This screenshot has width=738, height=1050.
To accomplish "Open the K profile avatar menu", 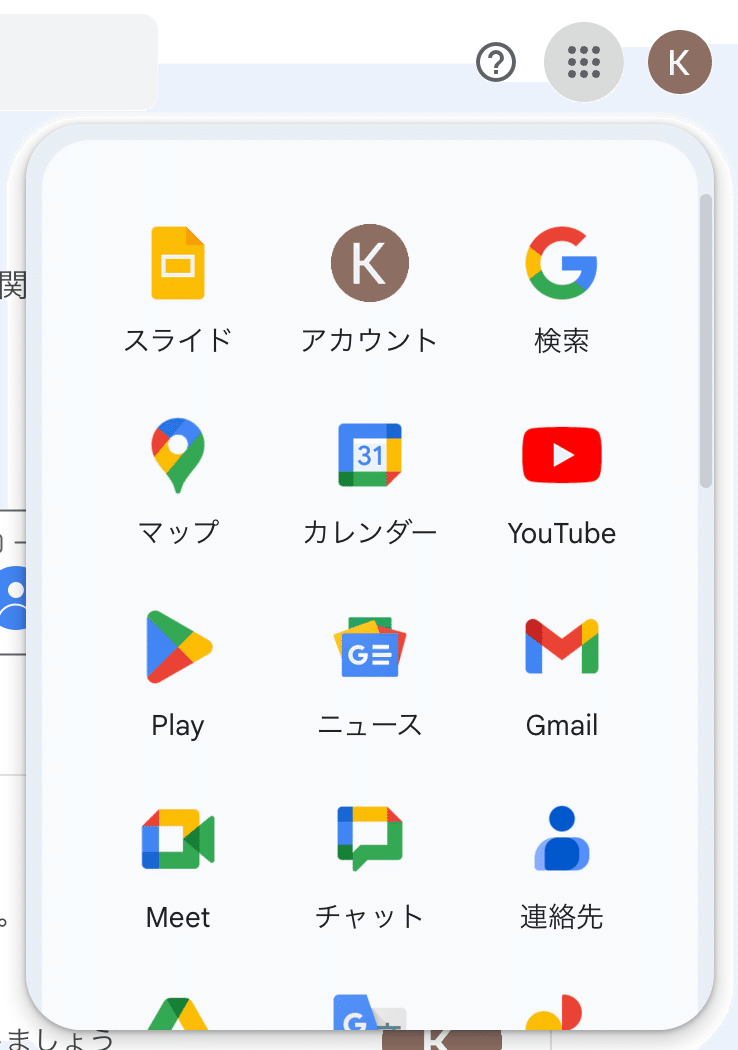I will click(679, 63).
